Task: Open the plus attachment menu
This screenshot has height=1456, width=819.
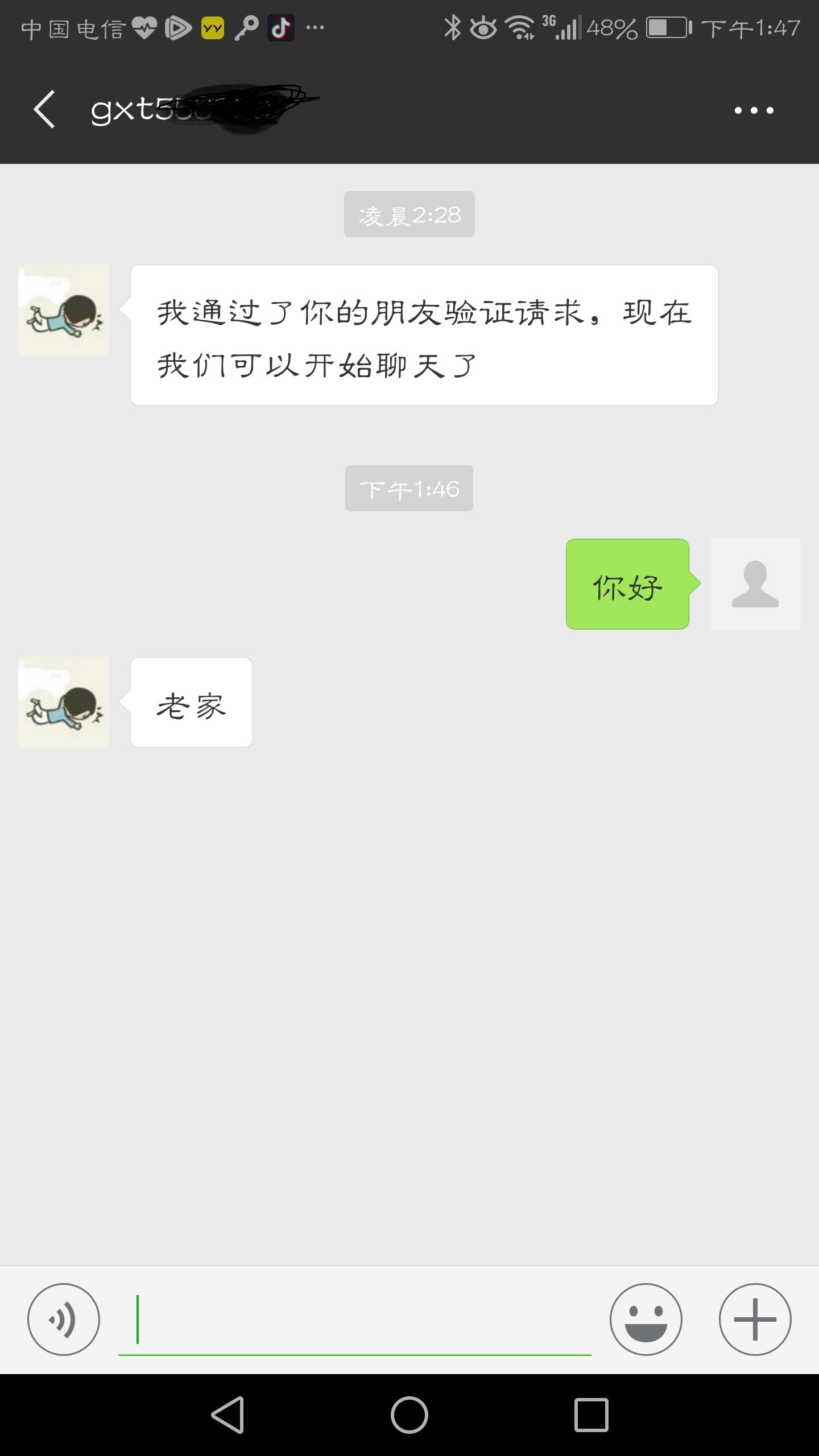Action: [755, 1319]
